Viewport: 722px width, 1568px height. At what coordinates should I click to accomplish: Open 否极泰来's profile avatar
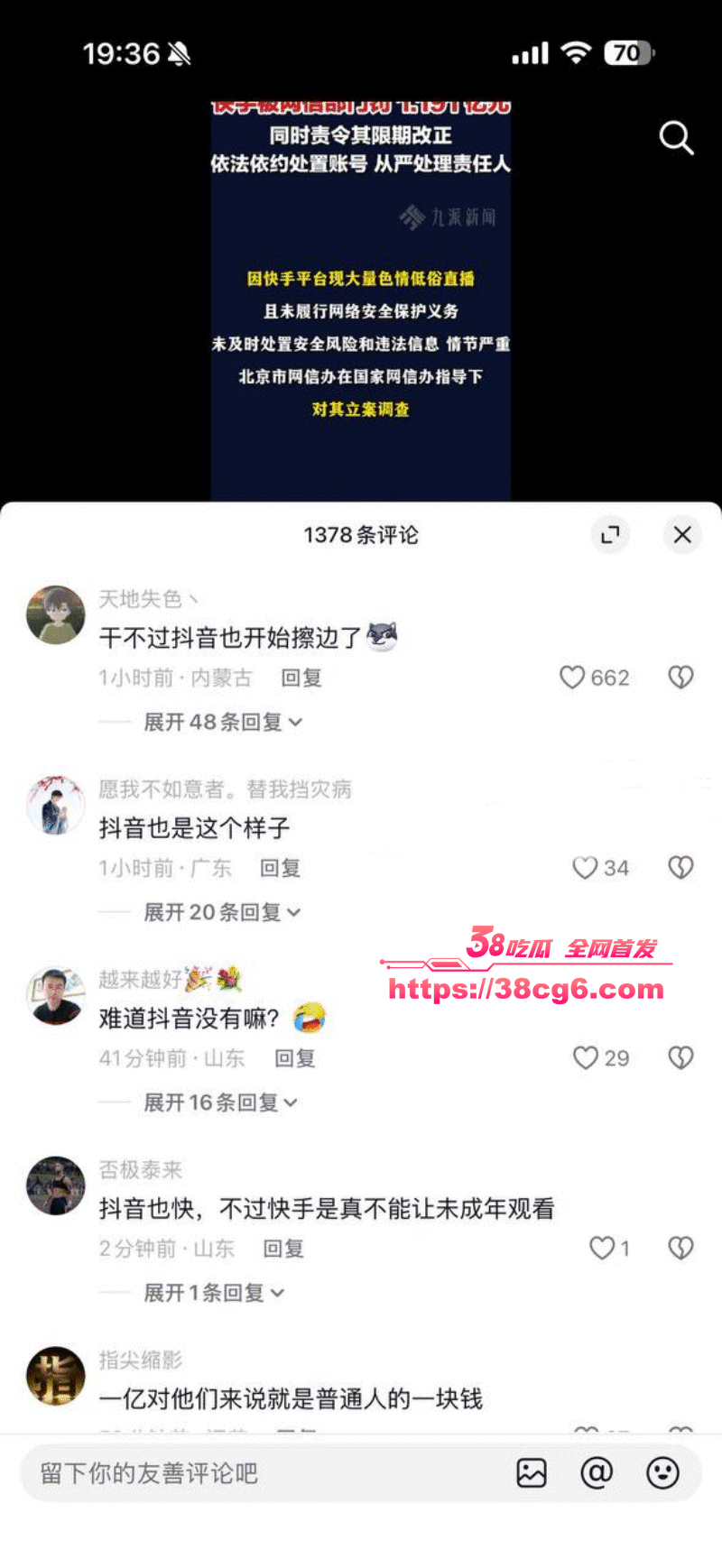point(56,1185)
